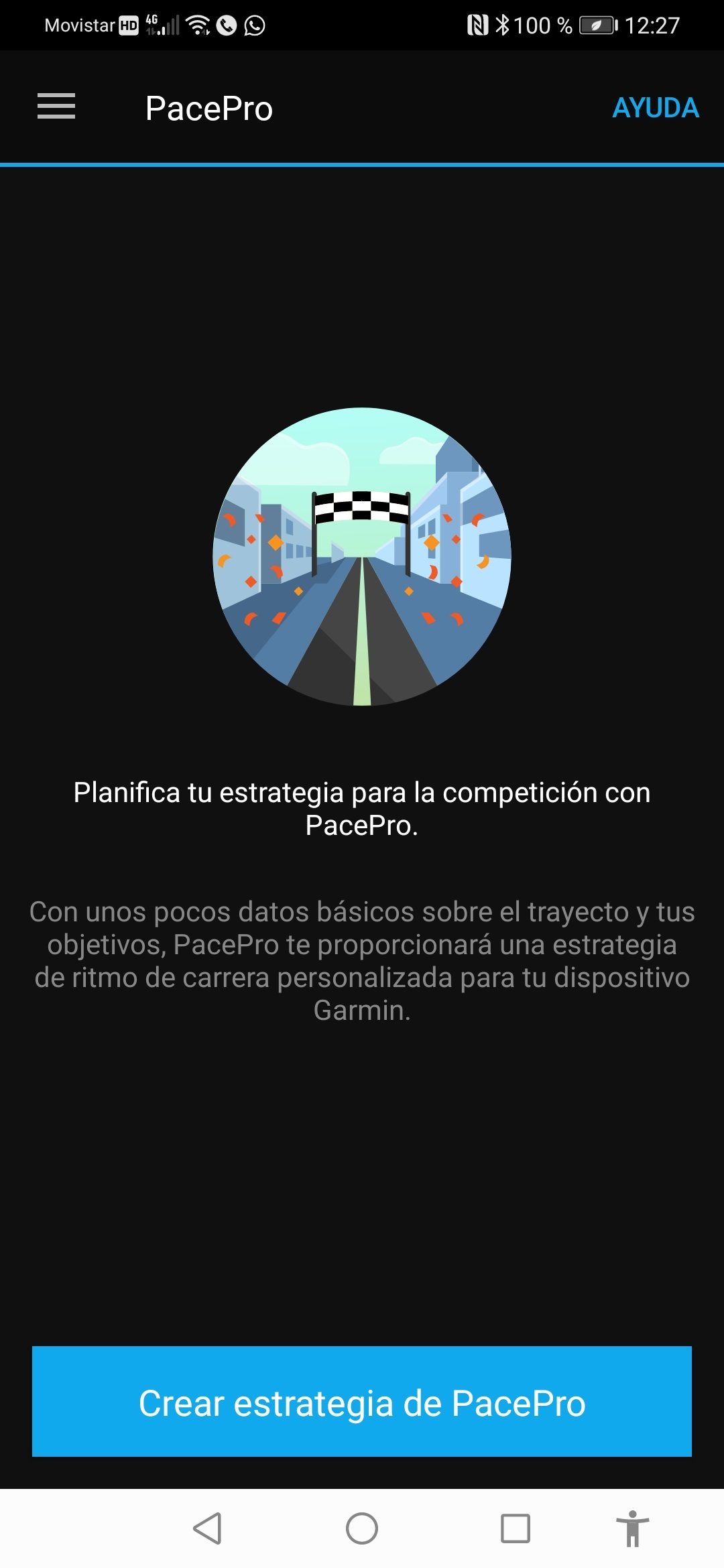
Task: Open the AYUDA help page
Action: 655,108
